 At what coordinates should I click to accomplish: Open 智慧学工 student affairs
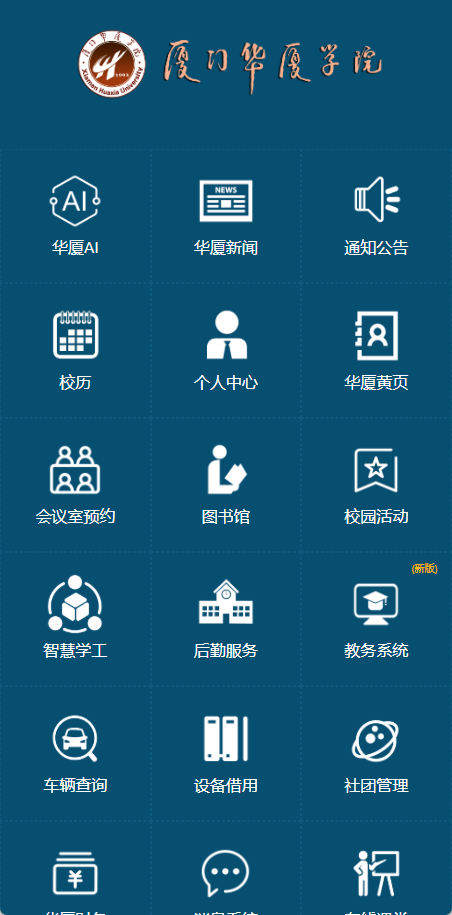75,619
